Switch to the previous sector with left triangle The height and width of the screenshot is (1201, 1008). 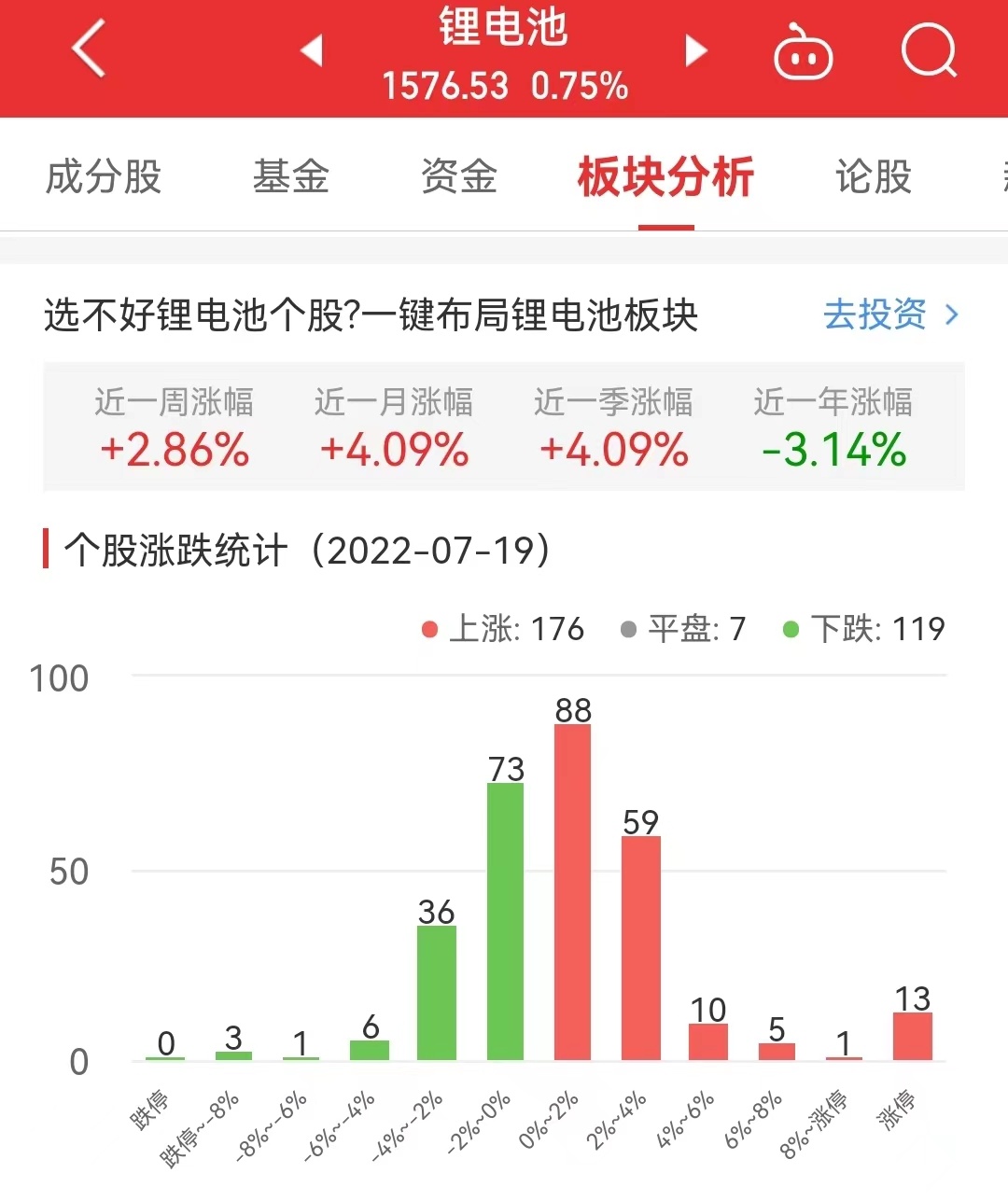(x=312, y=50)
